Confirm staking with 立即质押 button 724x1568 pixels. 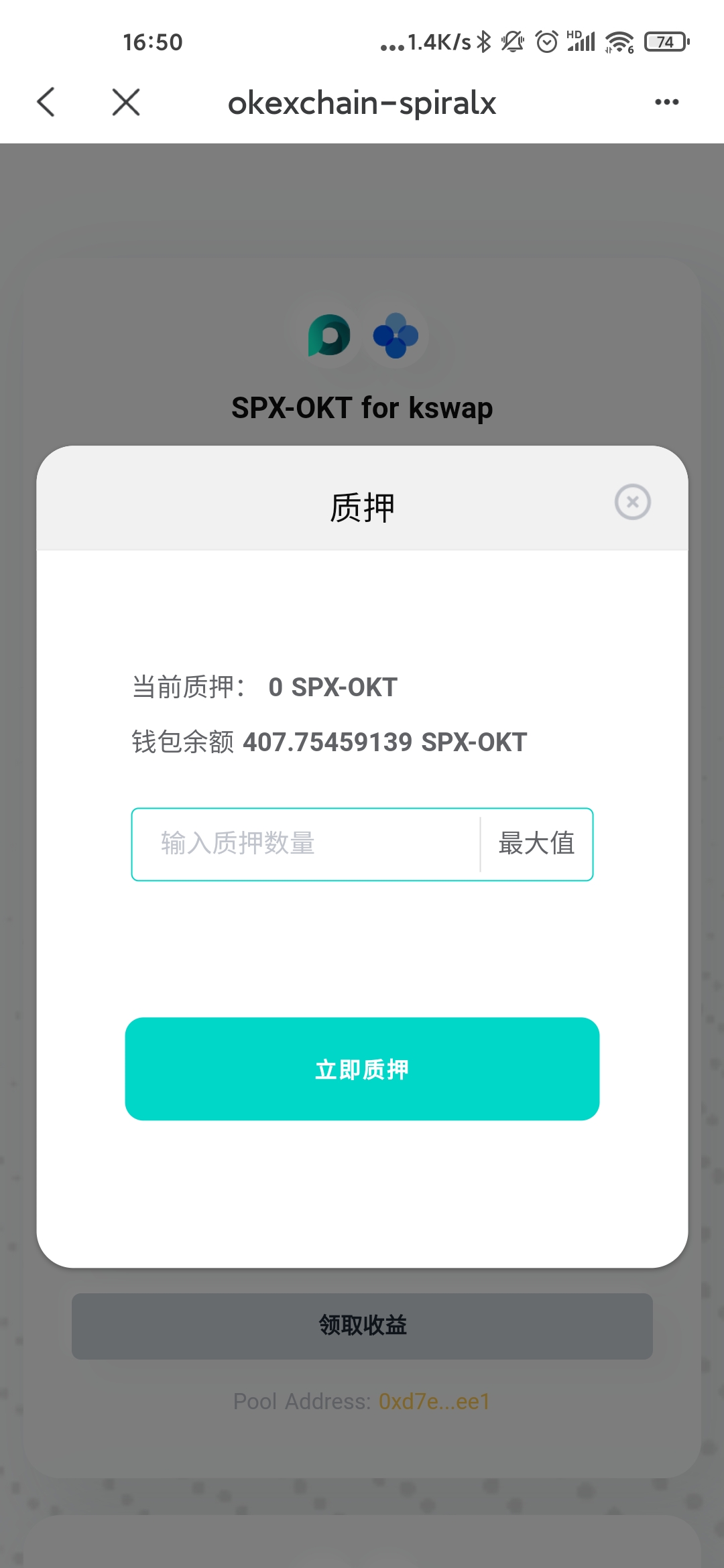click(x=362, y=1069)
